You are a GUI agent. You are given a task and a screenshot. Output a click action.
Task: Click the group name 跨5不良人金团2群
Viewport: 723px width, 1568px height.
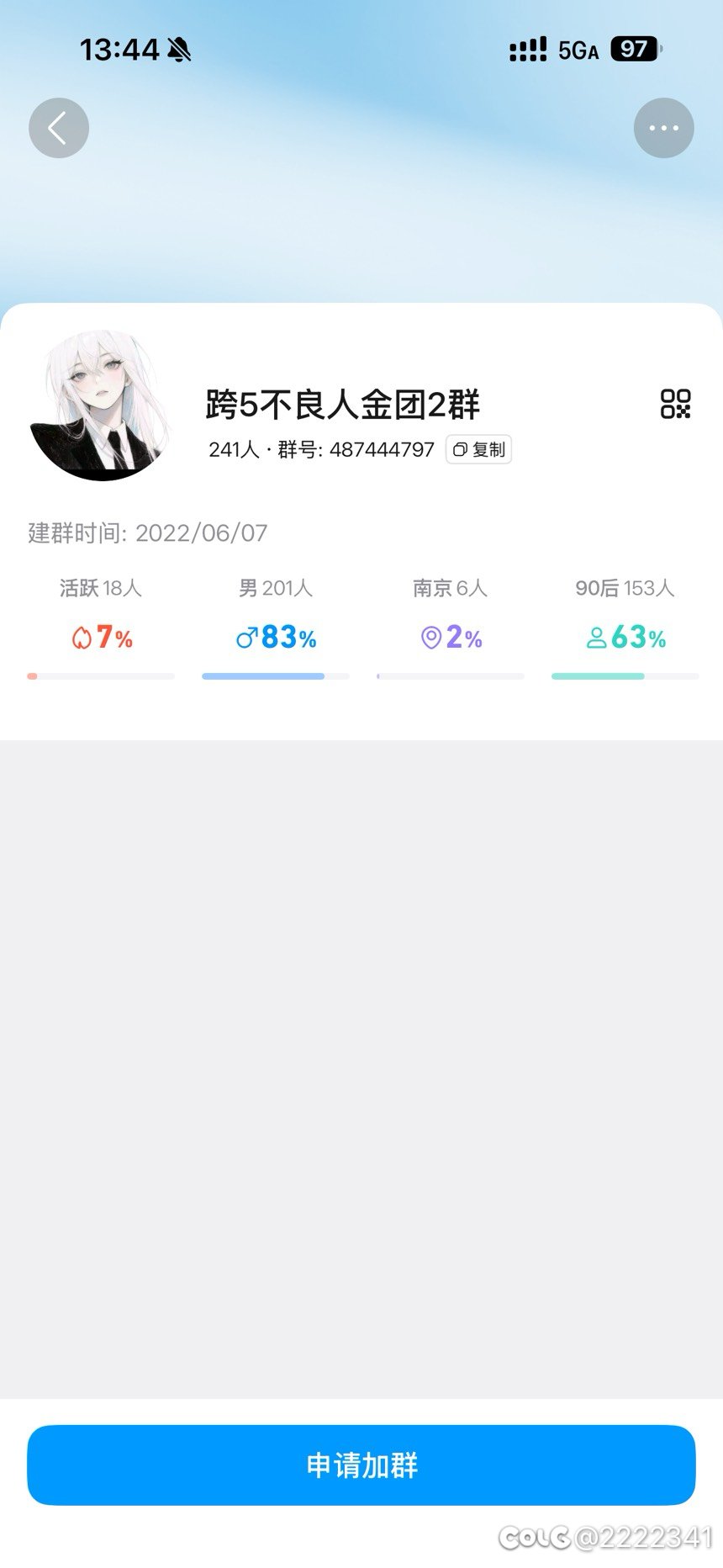[343, 405]
